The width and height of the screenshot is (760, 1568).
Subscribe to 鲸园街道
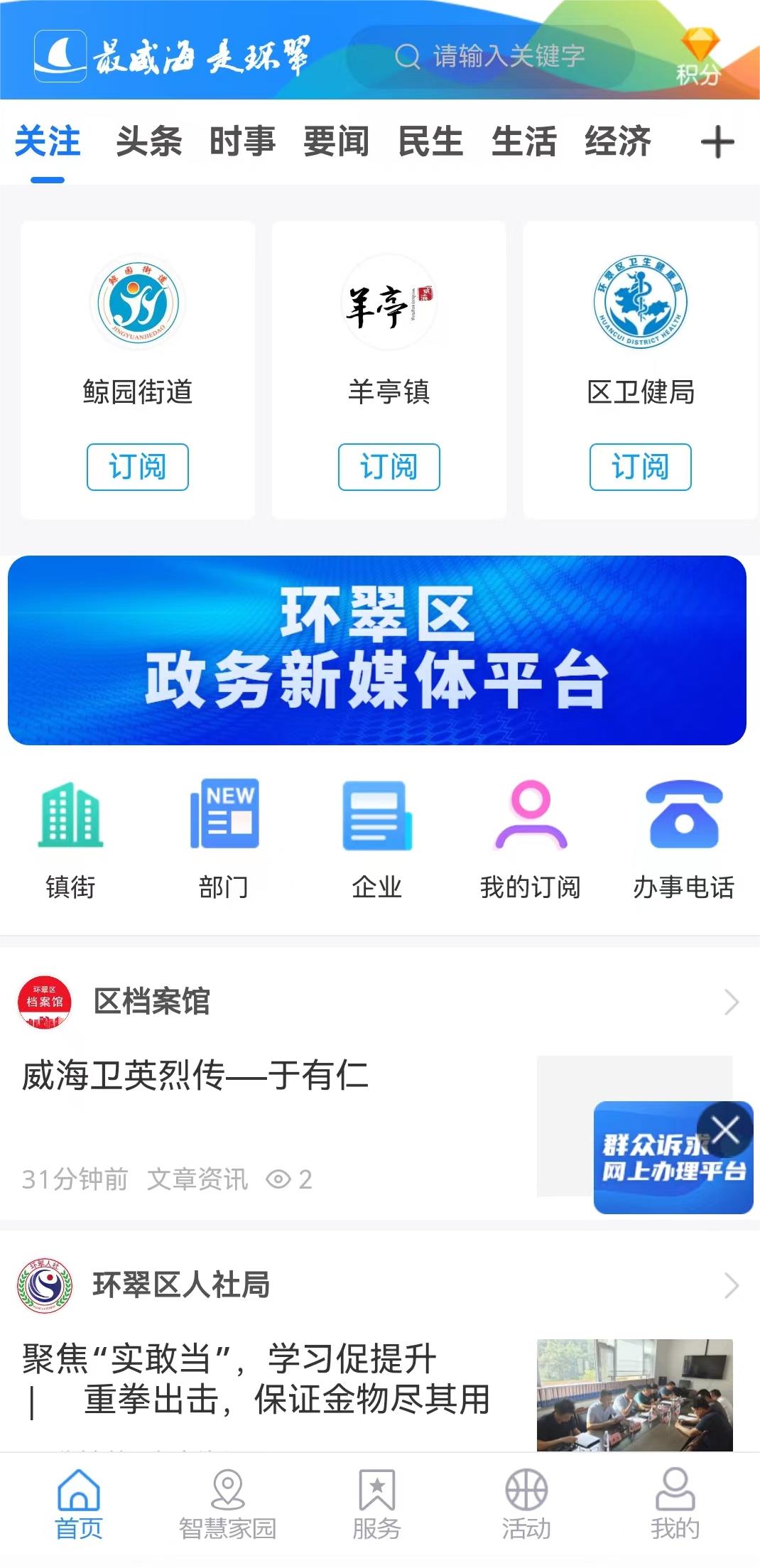[137, 467]
